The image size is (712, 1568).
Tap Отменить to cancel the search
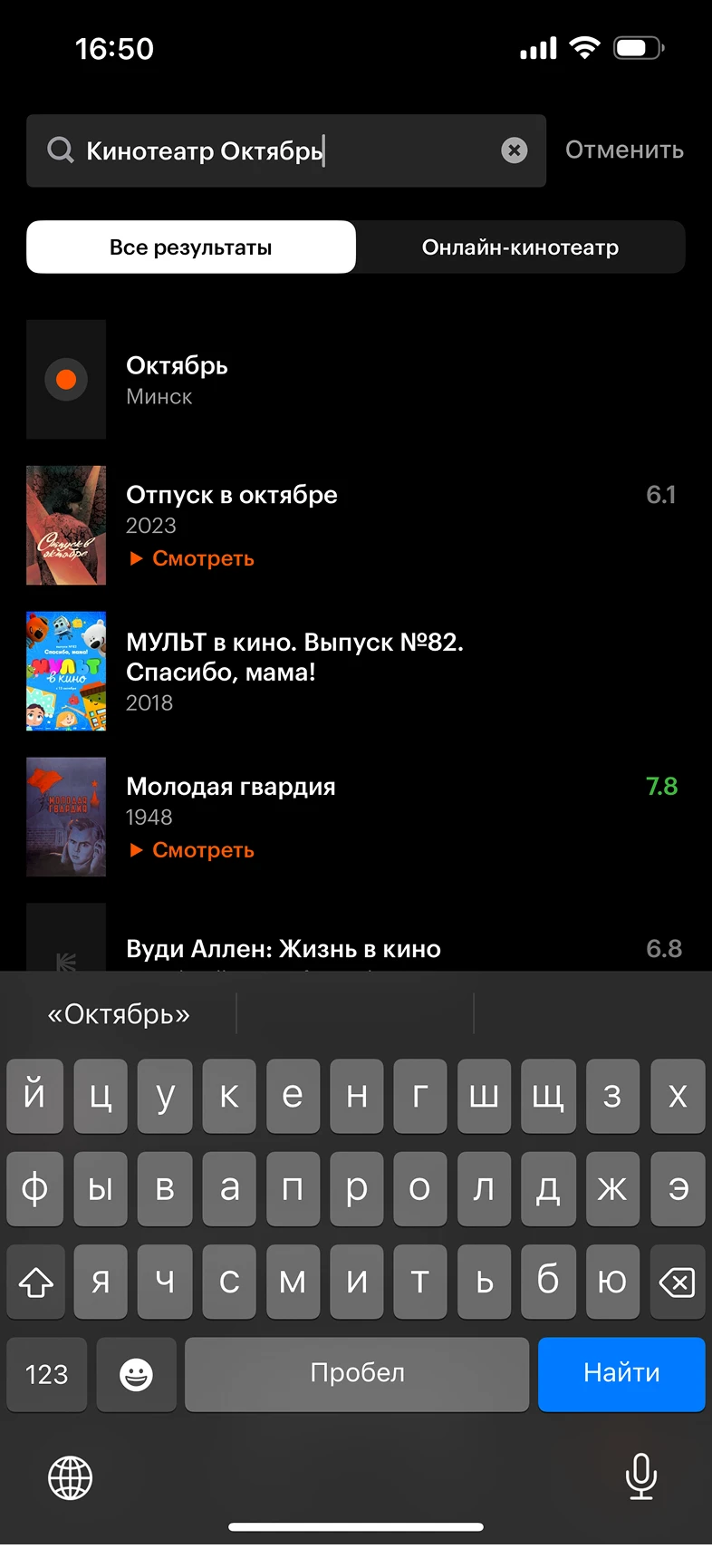click(624, 150)
